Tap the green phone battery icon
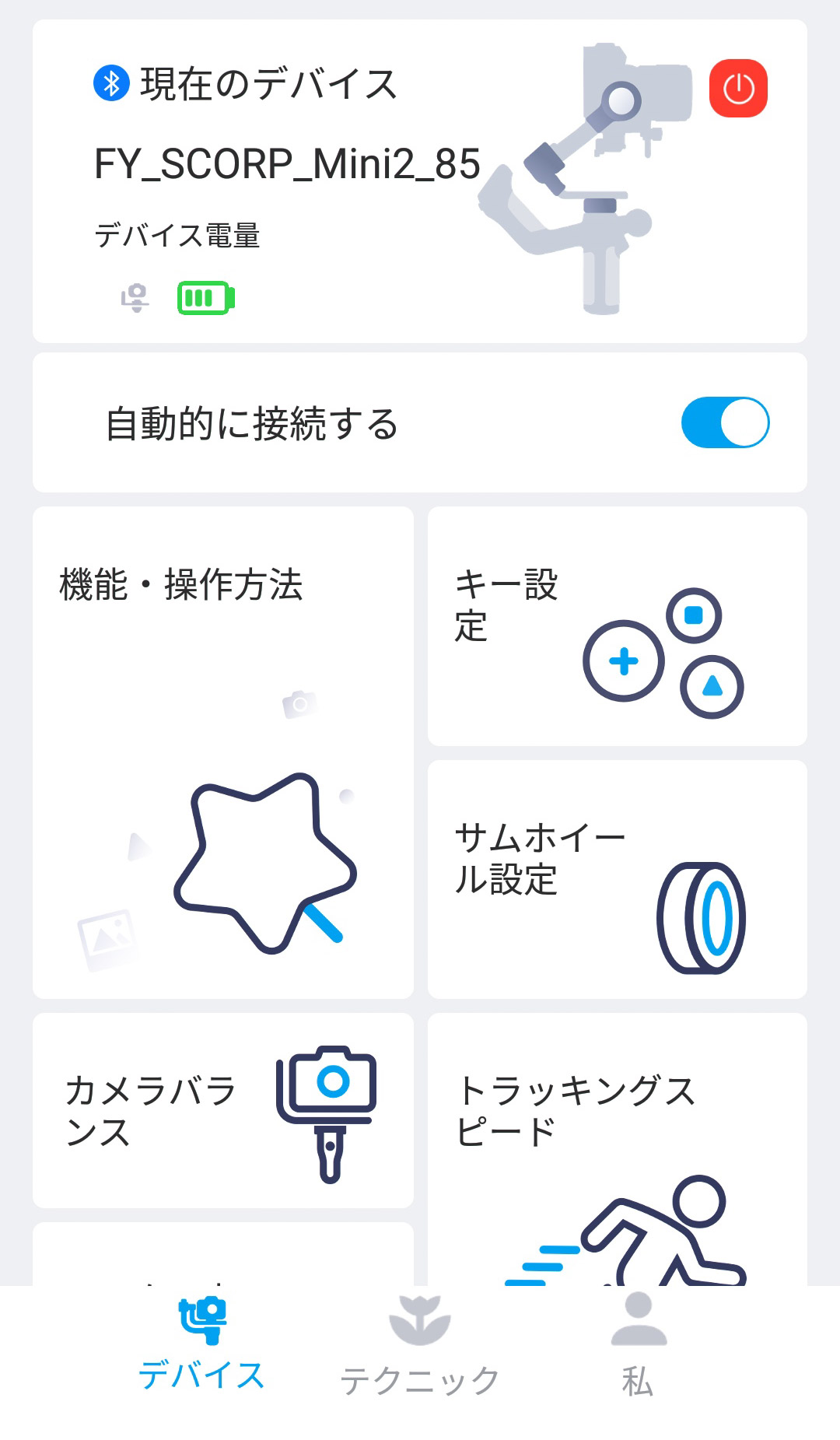Screen dimensions: 840x1440 [x=205, y=297]
